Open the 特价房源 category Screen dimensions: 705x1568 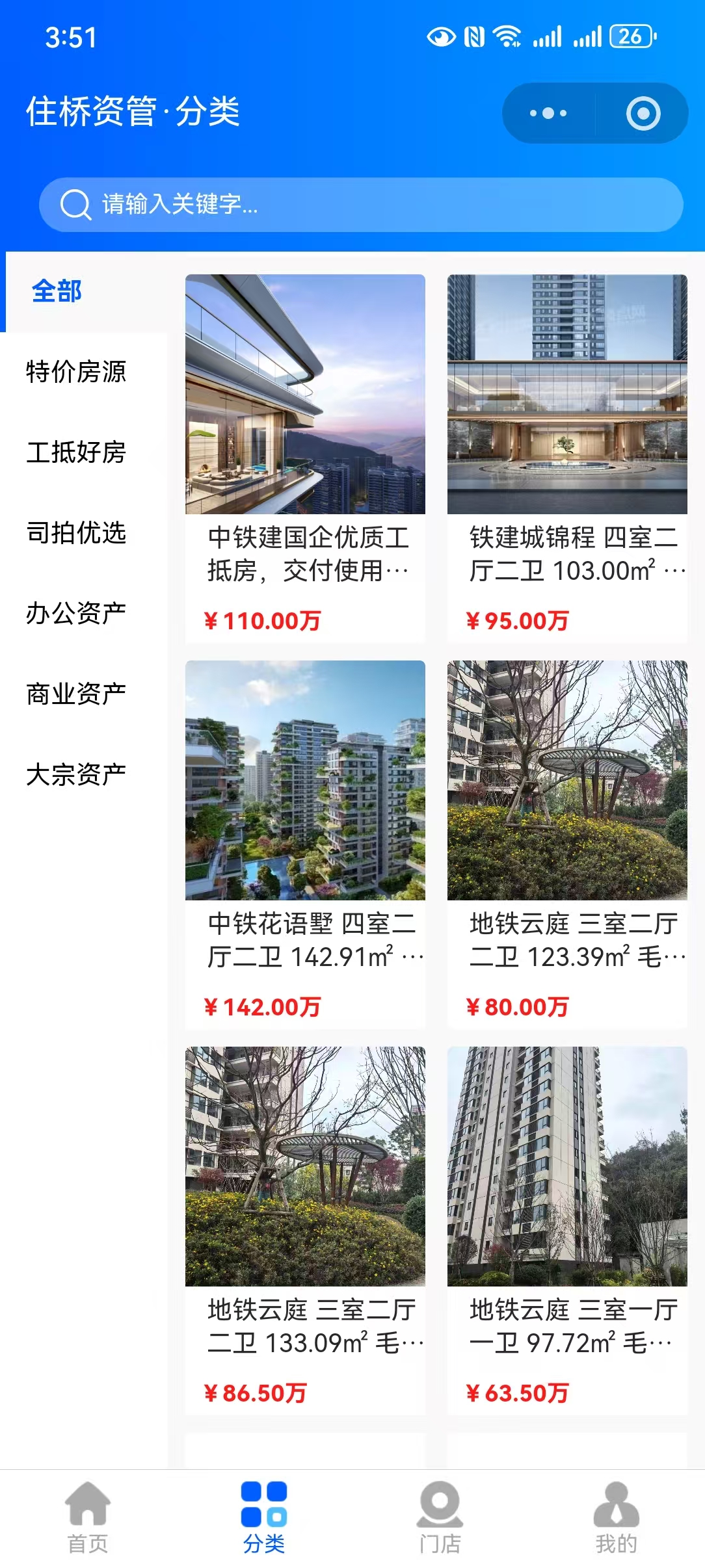[76, 373]
